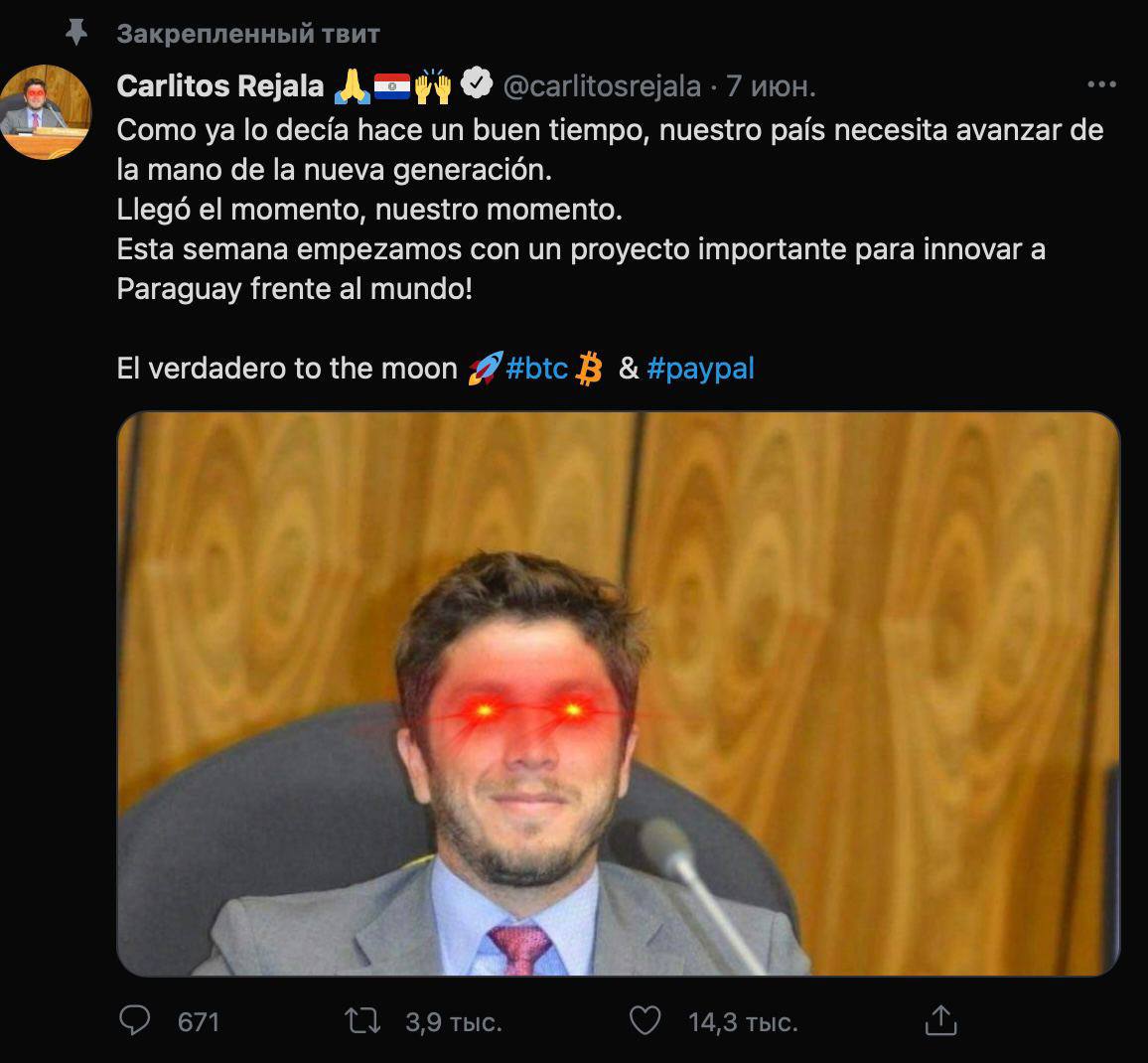The width and height of the screenshot is (1148, 1063).
Task: Share the tweet via share icon
Action: pyautogui.click(x=939, y=1020)
